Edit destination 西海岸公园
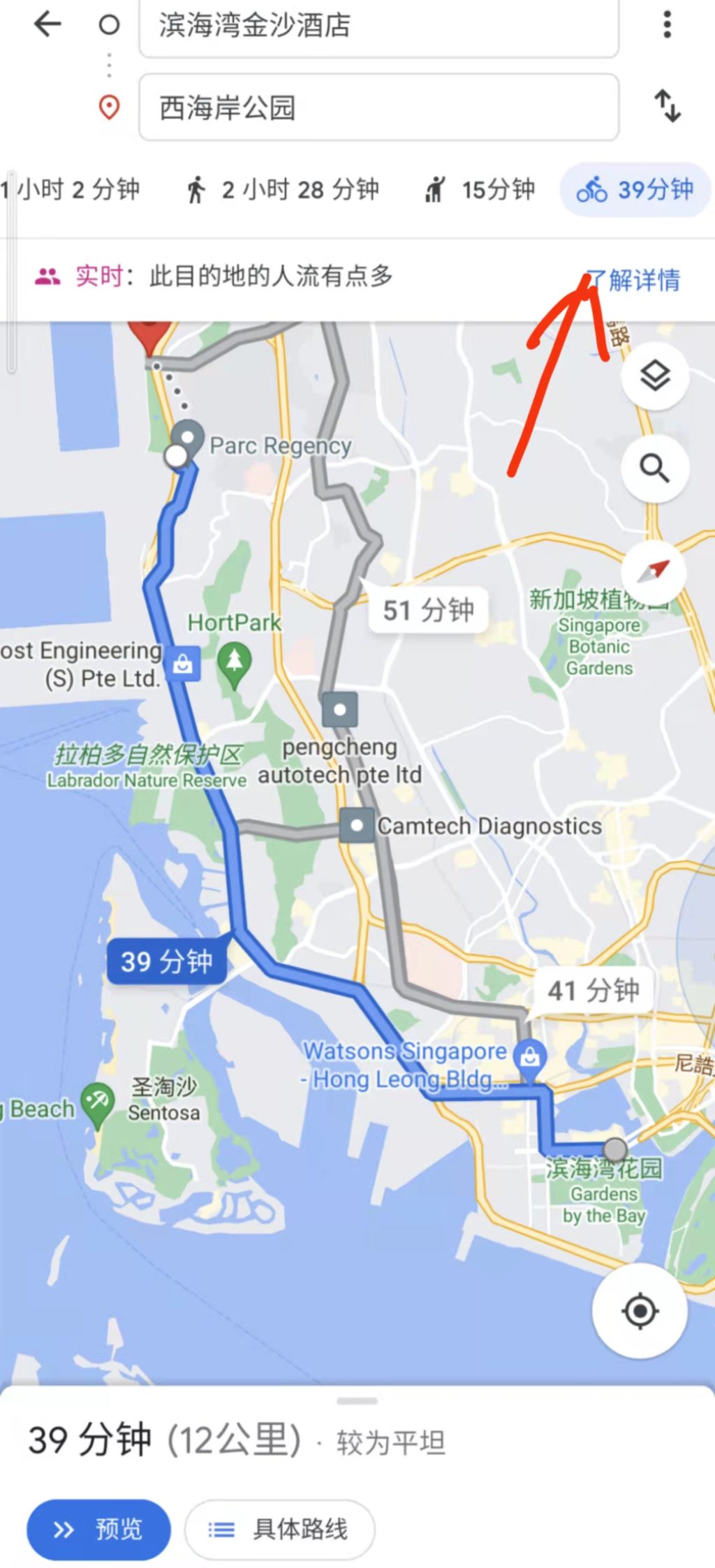The height and width of the screenshot is (1568, 715). [x=378, y=108]
